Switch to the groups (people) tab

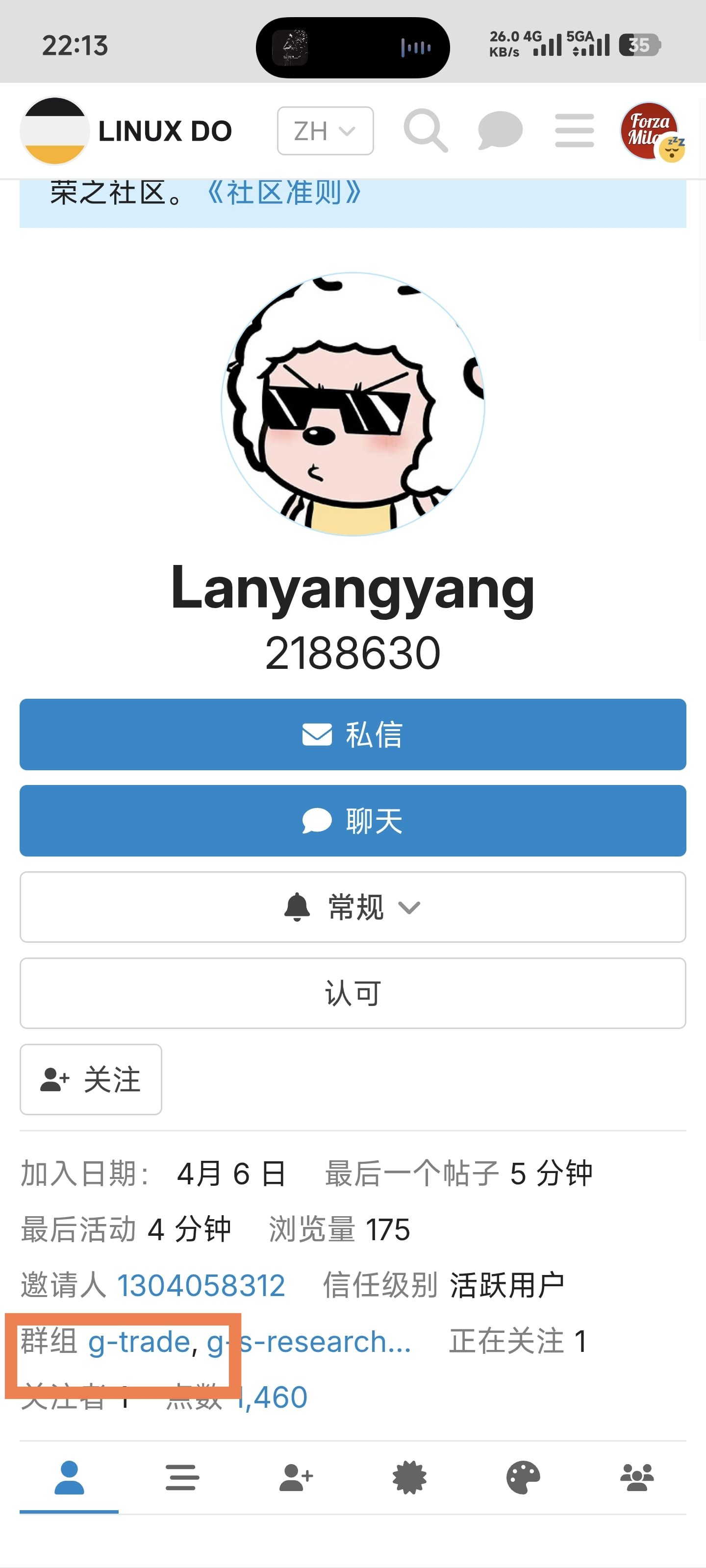[x=636, y=1477]
